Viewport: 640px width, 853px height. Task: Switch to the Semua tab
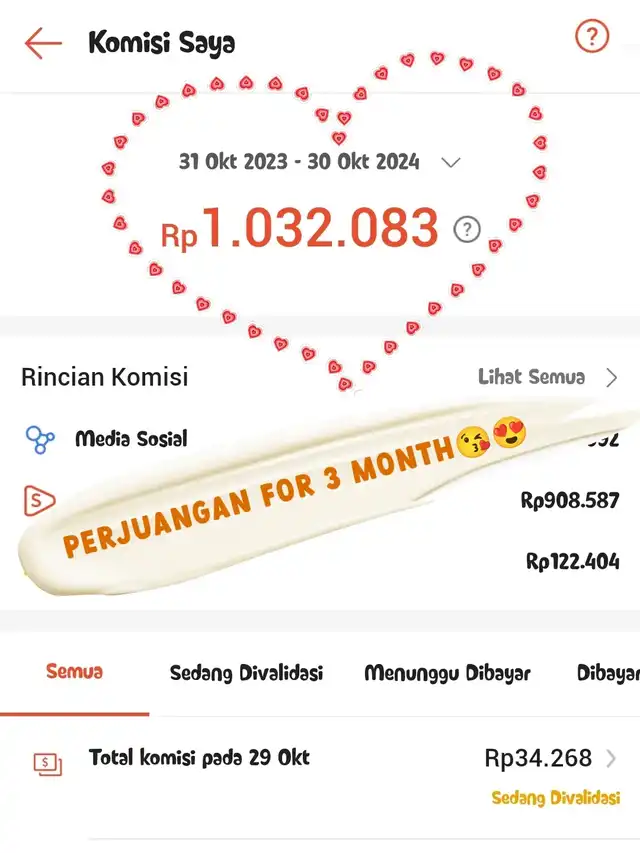tap(74, 672)
